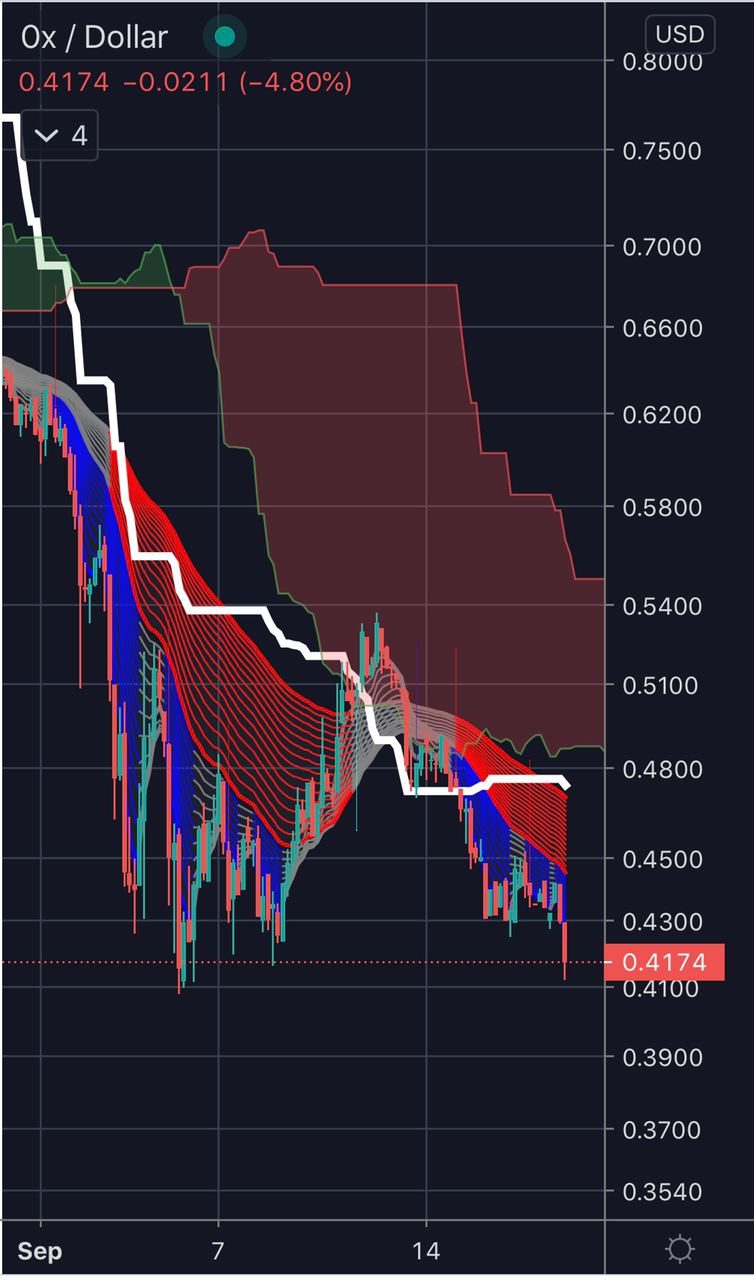754x1280 pixels.
Task: Open the USD currency selector
Action: [x=679, y=35]
